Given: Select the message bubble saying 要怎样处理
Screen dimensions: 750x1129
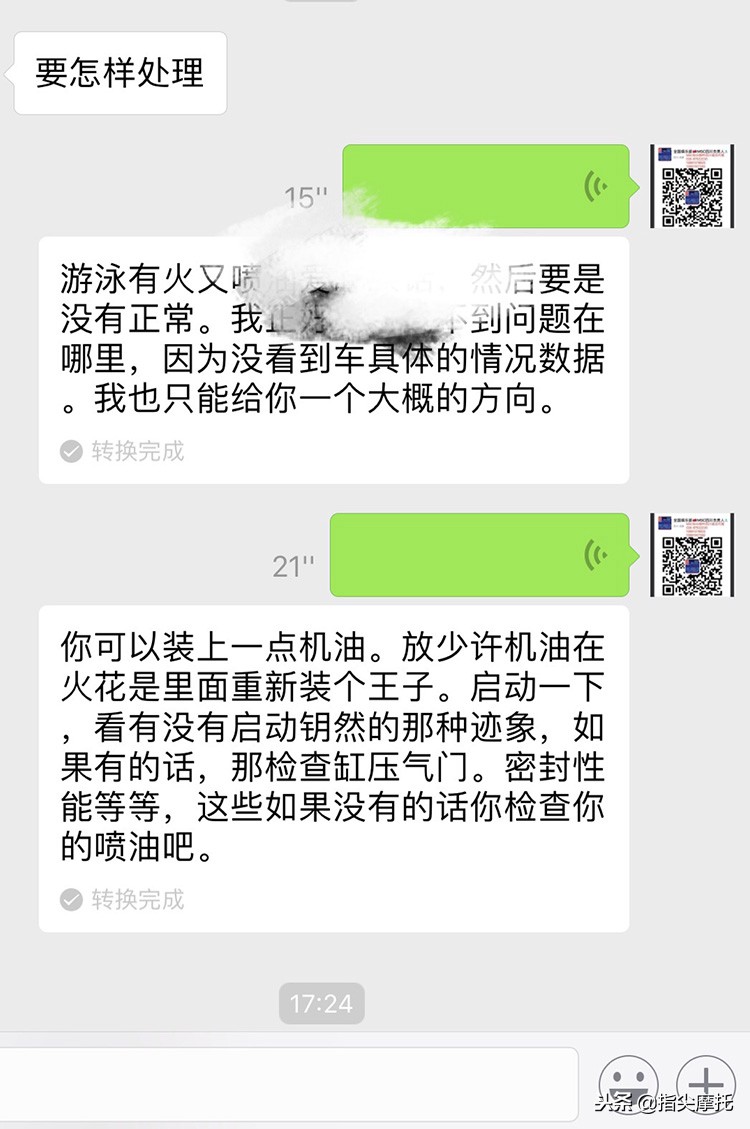Looking at the screenshot, I should (120, 71).
